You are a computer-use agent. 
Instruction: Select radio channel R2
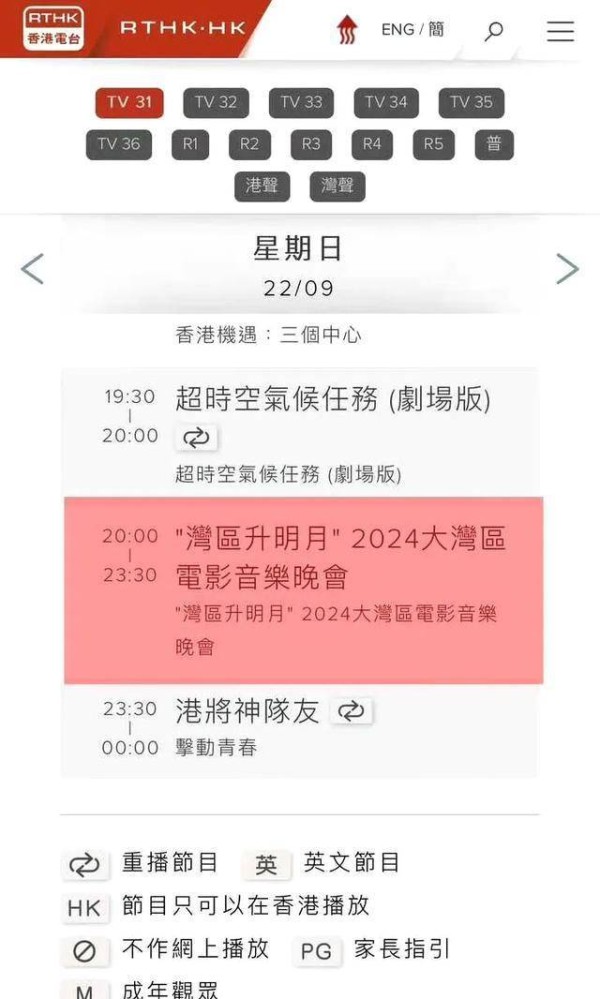[249, 144]
